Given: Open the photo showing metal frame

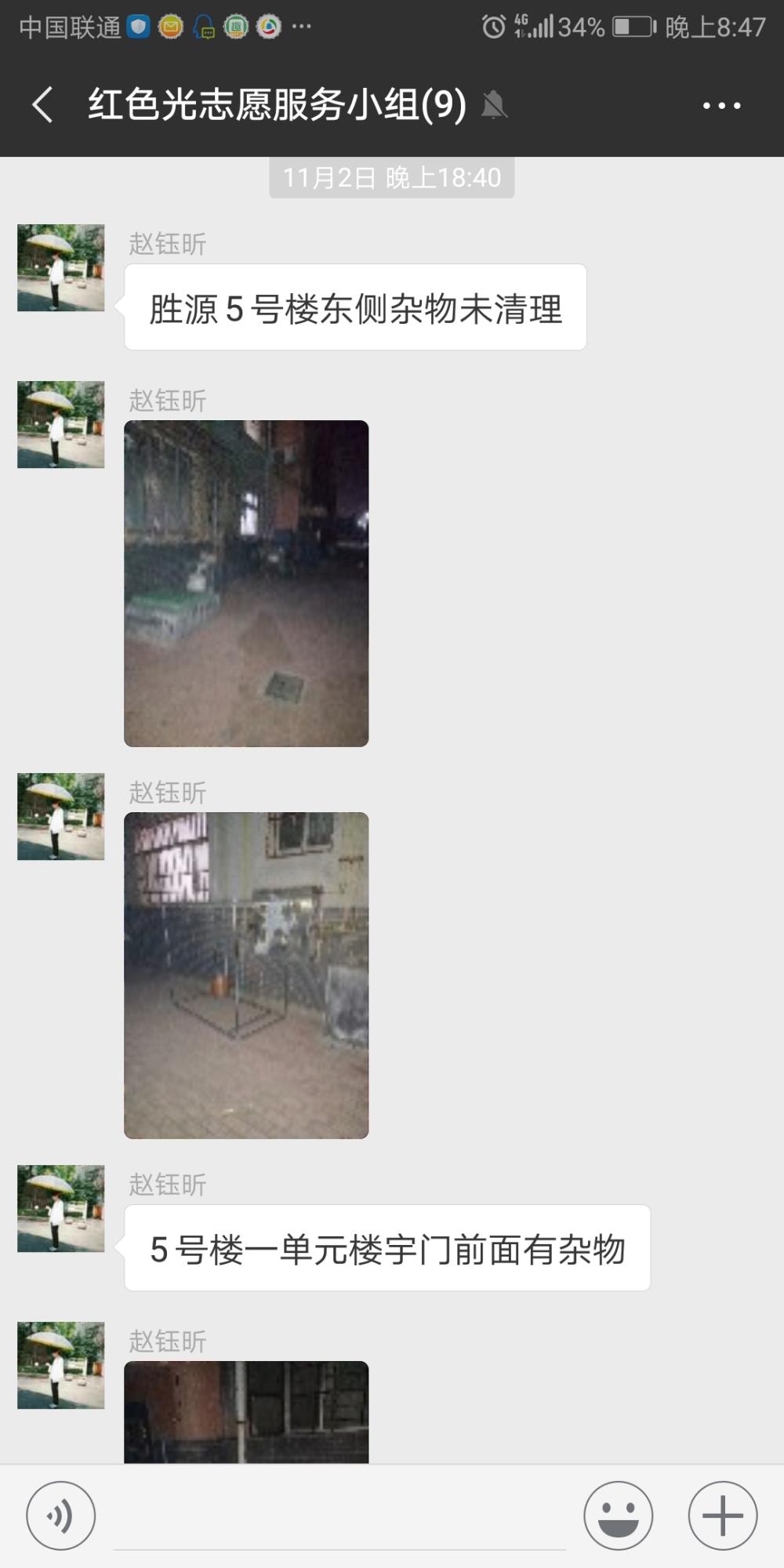Looking at the screenshot, I should click(246, 975).
